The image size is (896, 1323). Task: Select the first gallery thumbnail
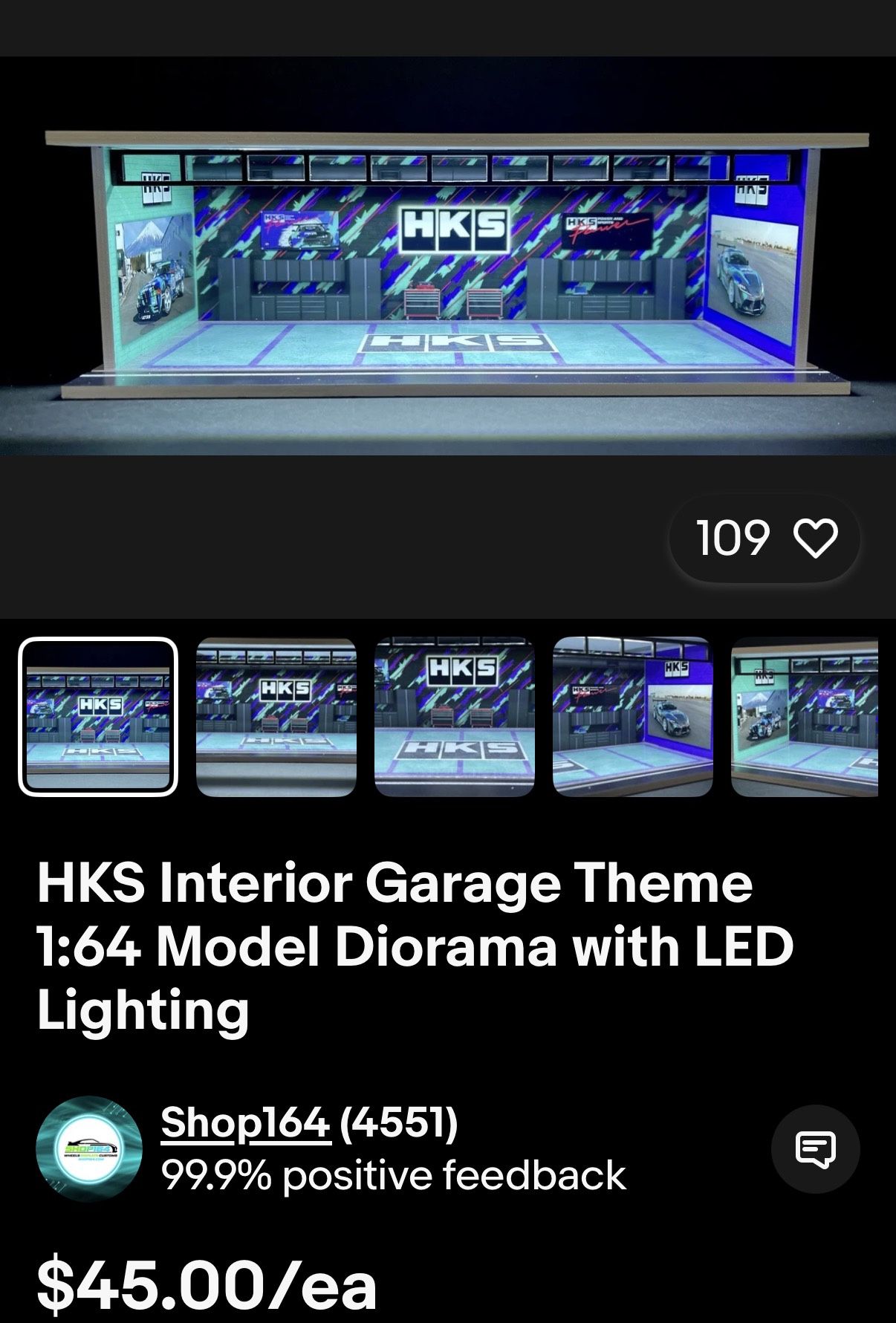click(x=98, y=717)
